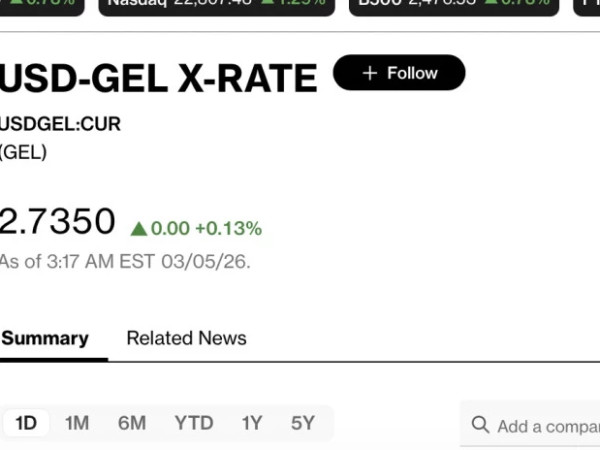Select the Summary tab
The width and height of the screenshot is (600, 450).
[x=45, y=338]
